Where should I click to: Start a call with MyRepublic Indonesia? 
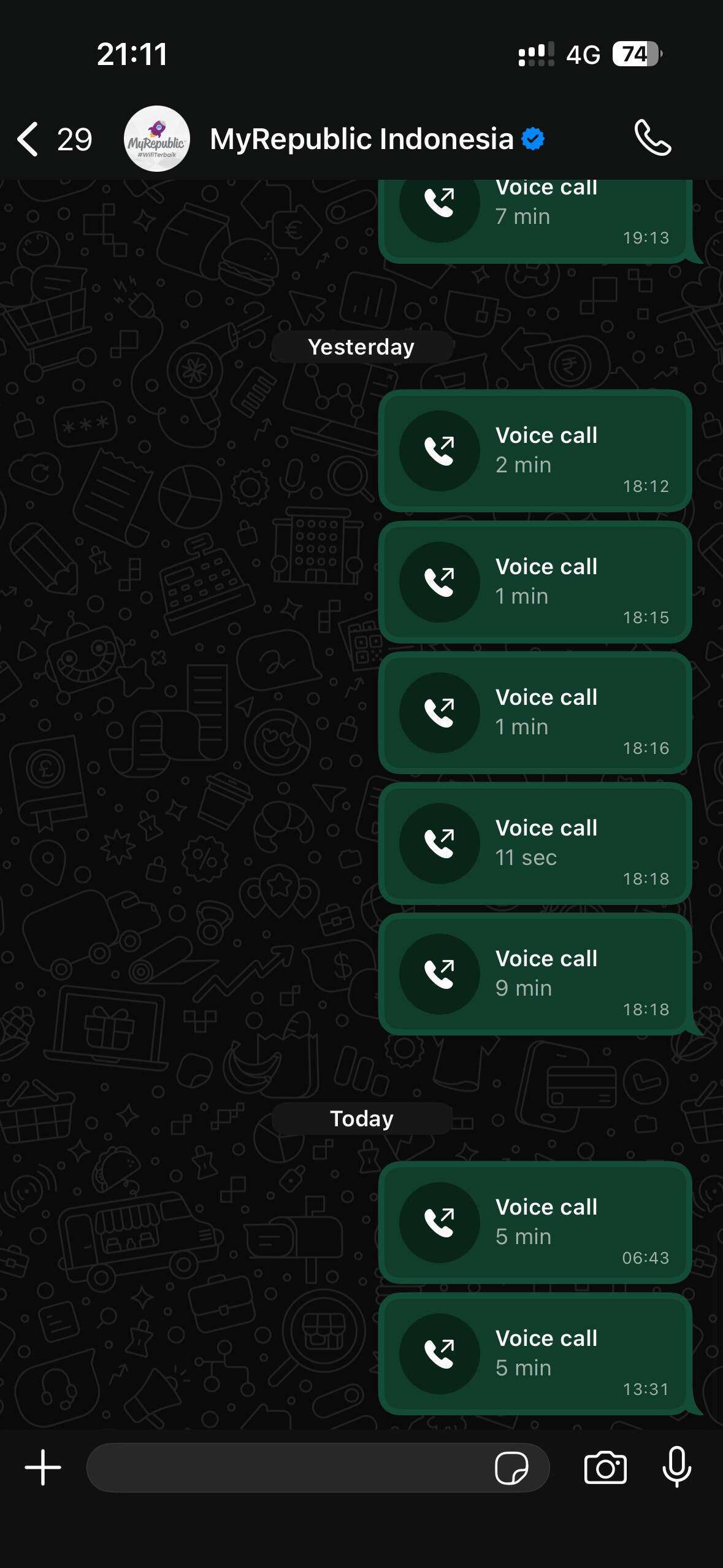click(x=652, y=138)
